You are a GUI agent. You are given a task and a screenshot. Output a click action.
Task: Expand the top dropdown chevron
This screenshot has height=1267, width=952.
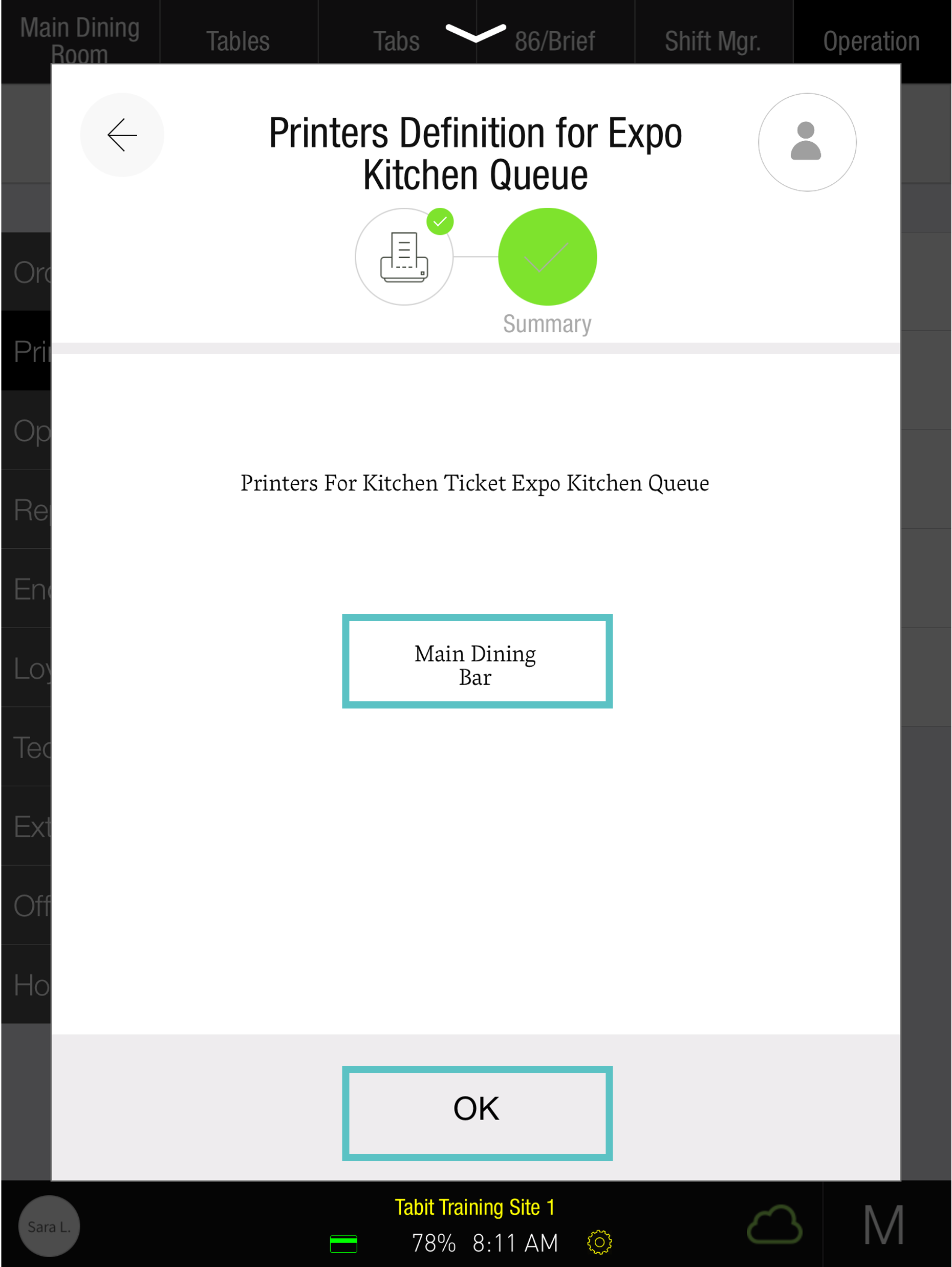click(475, 33)
